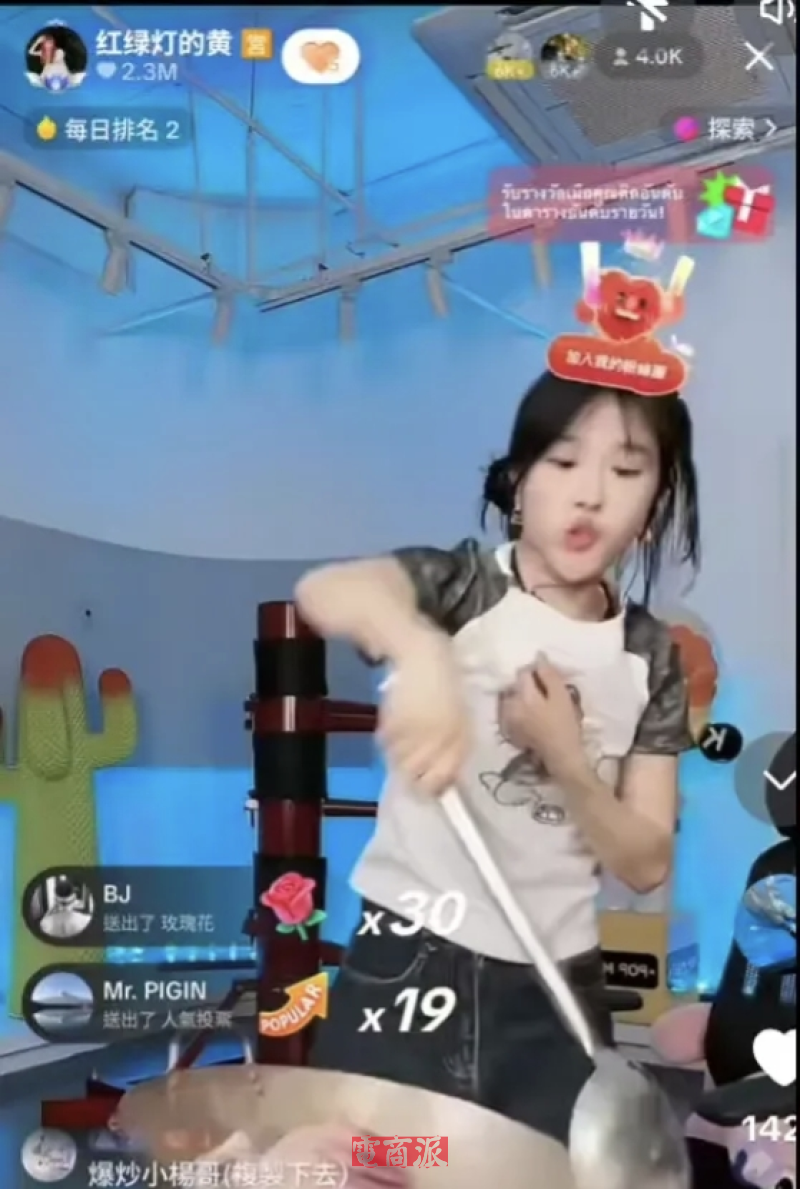Send a like with heart icon
The height and width of the screenshot is (1189, 800).
pos(775,1057)
